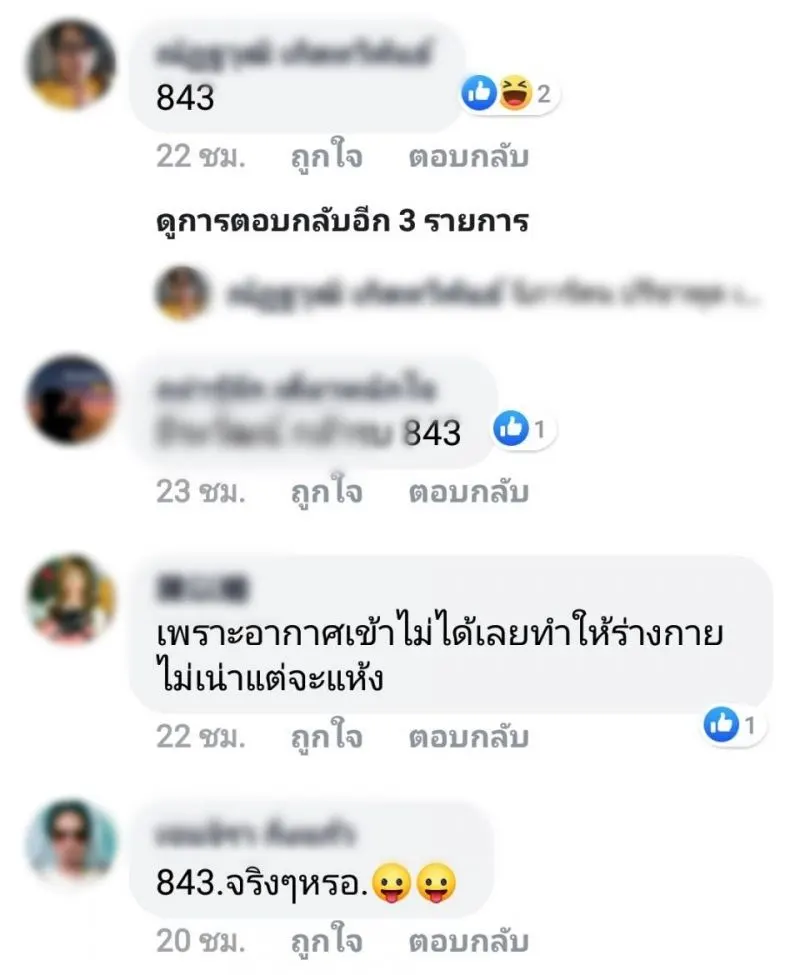Like the "843.จริงๆหรอ" comment

326,942
